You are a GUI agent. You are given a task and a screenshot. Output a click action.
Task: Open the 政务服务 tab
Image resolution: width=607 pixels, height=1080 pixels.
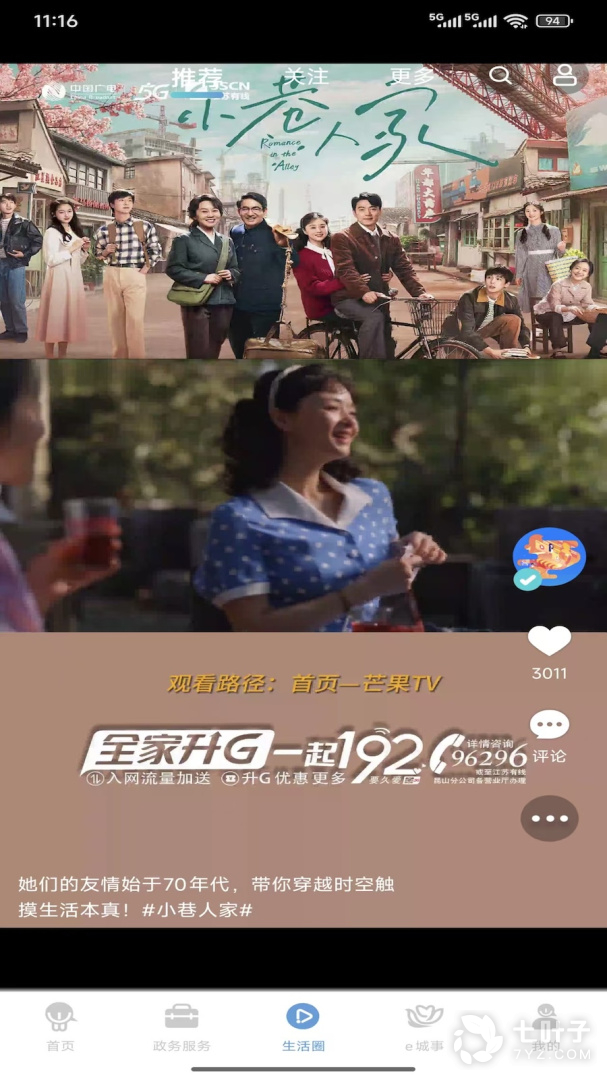pos(182,1028)
